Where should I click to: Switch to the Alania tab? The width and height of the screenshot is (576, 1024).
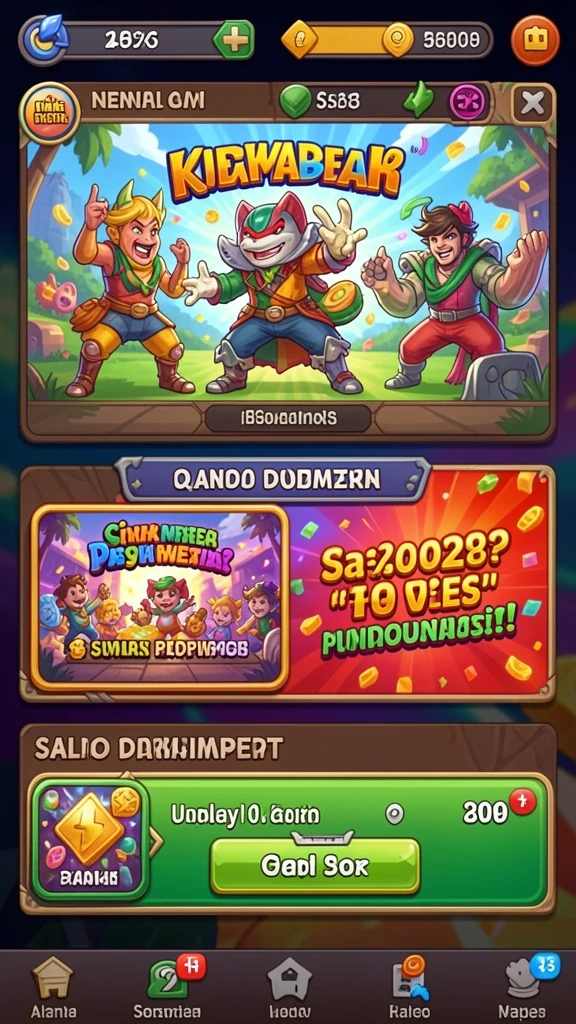coord(54,988)
